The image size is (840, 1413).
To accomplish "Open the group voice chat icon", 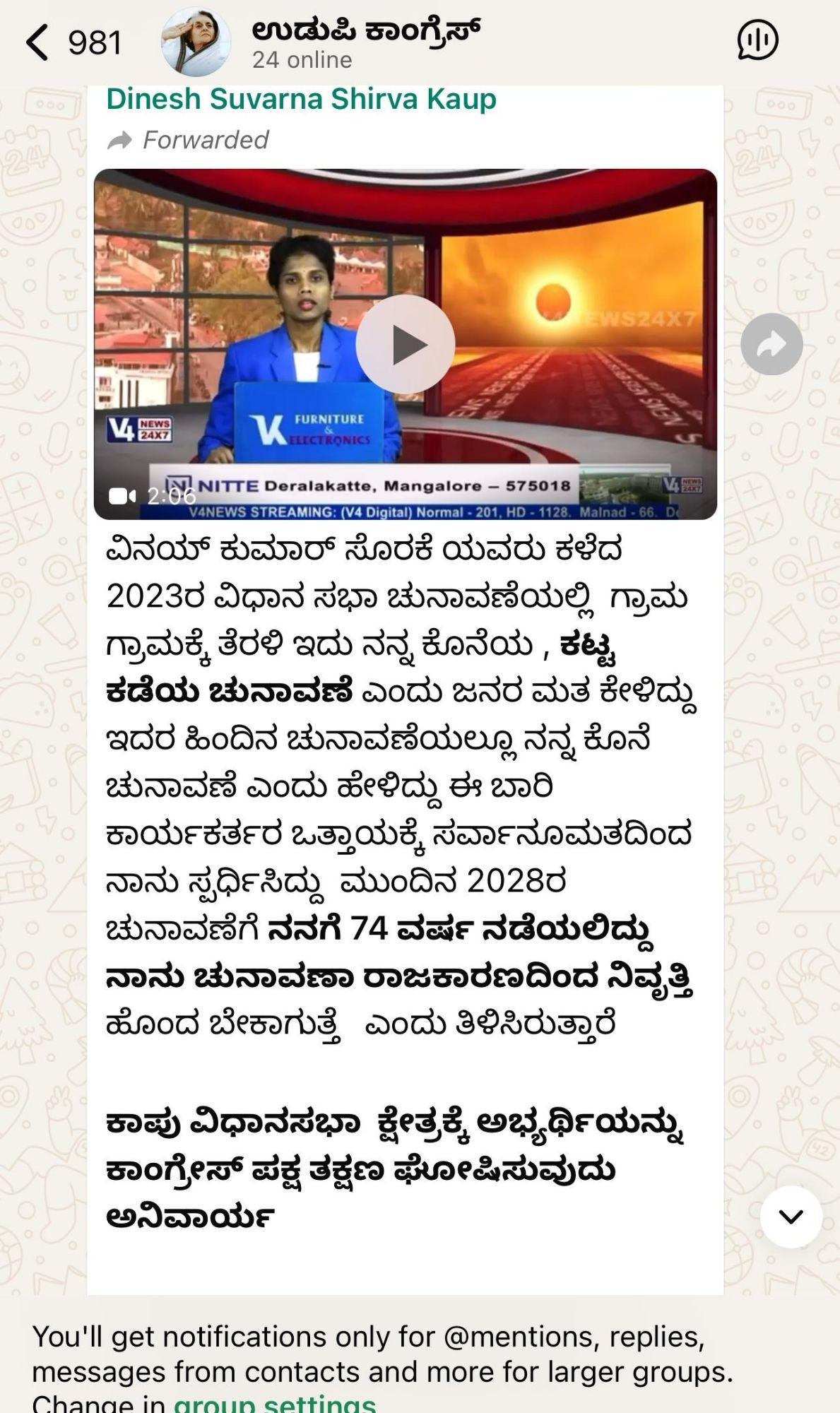I will 757,40.
